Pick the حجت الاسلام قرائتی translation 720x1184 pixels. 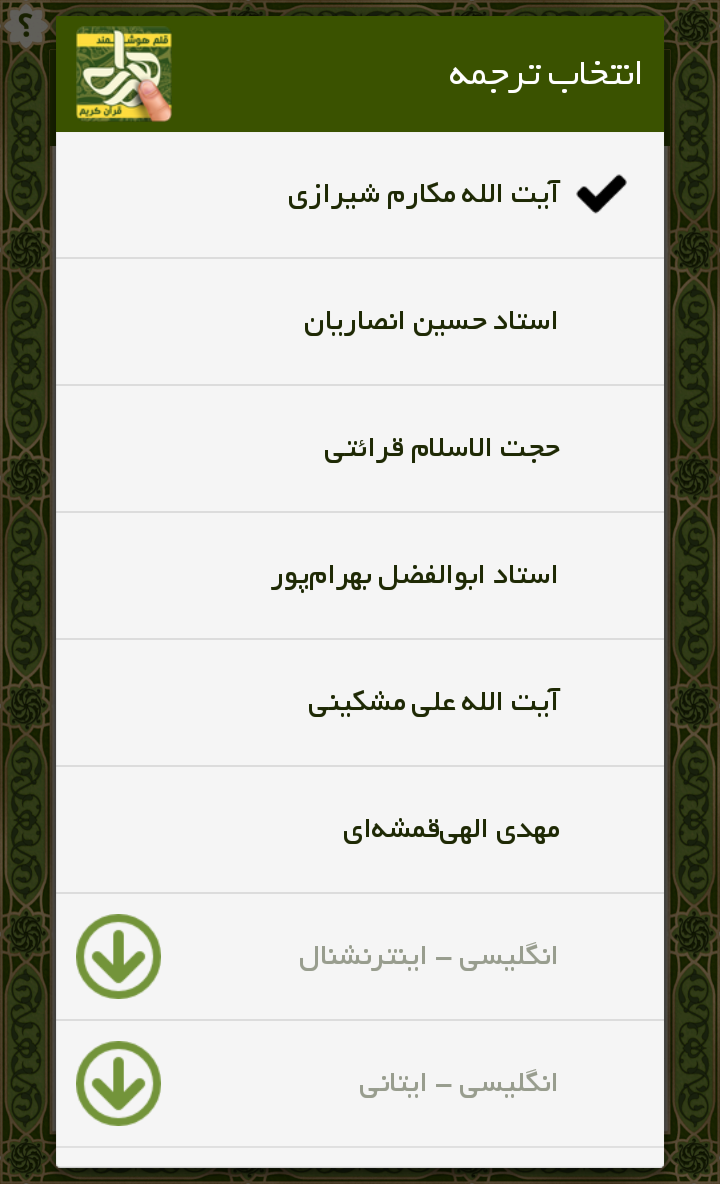(441, 449)
